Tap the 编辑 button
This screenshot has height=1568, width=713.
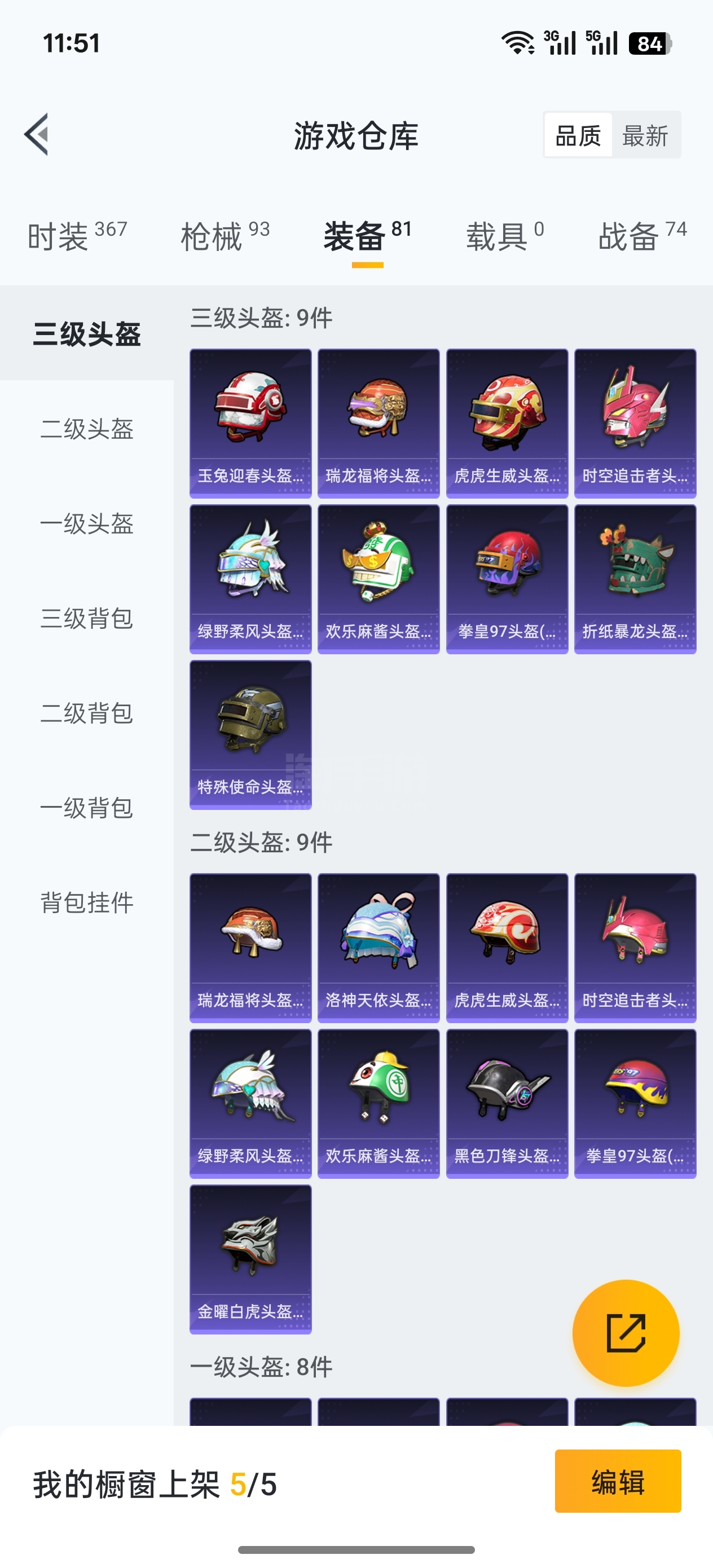(618, 1481)
